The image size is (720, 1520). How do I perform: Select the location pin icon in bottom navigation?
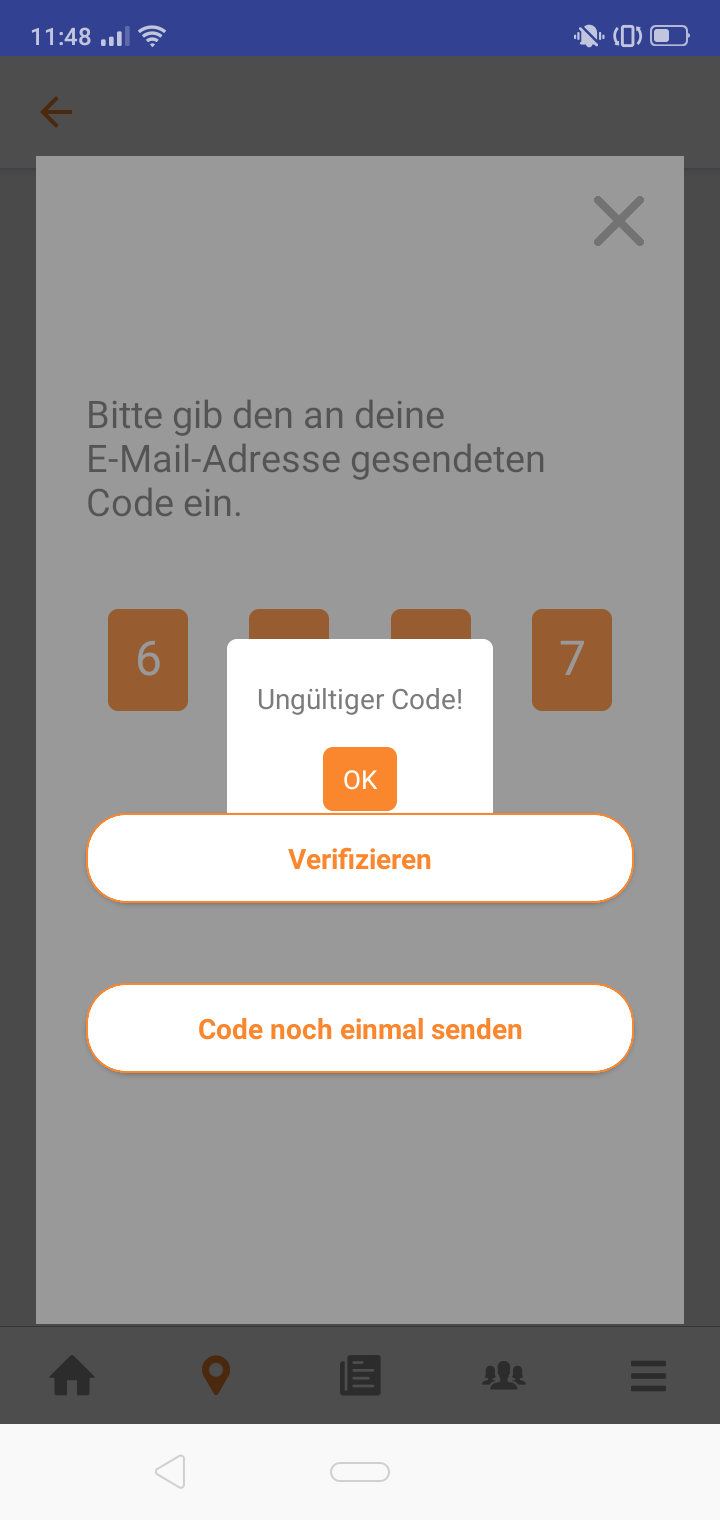pos(216,1375)
